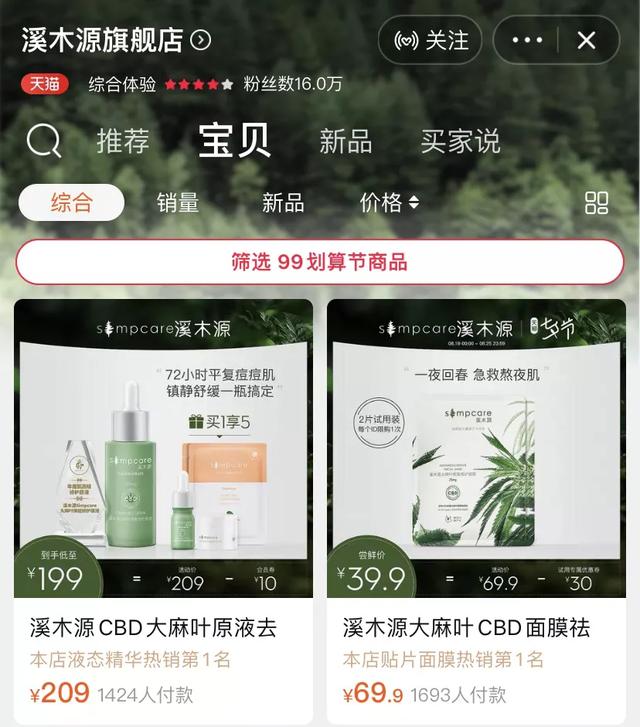Close the store page
This screenshot has height=727, width=640.
[587, 40]
